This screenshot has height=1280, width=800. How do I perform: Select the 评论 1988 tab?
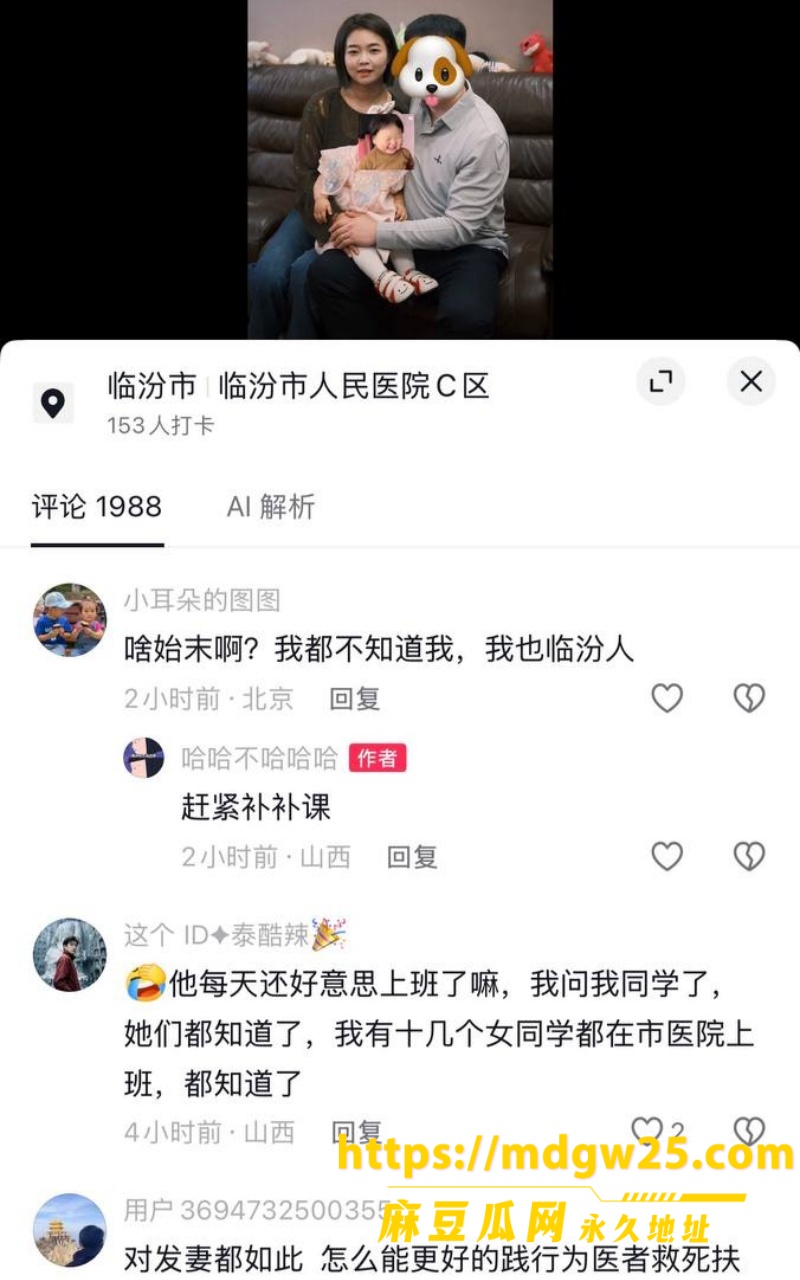point(97,507)
